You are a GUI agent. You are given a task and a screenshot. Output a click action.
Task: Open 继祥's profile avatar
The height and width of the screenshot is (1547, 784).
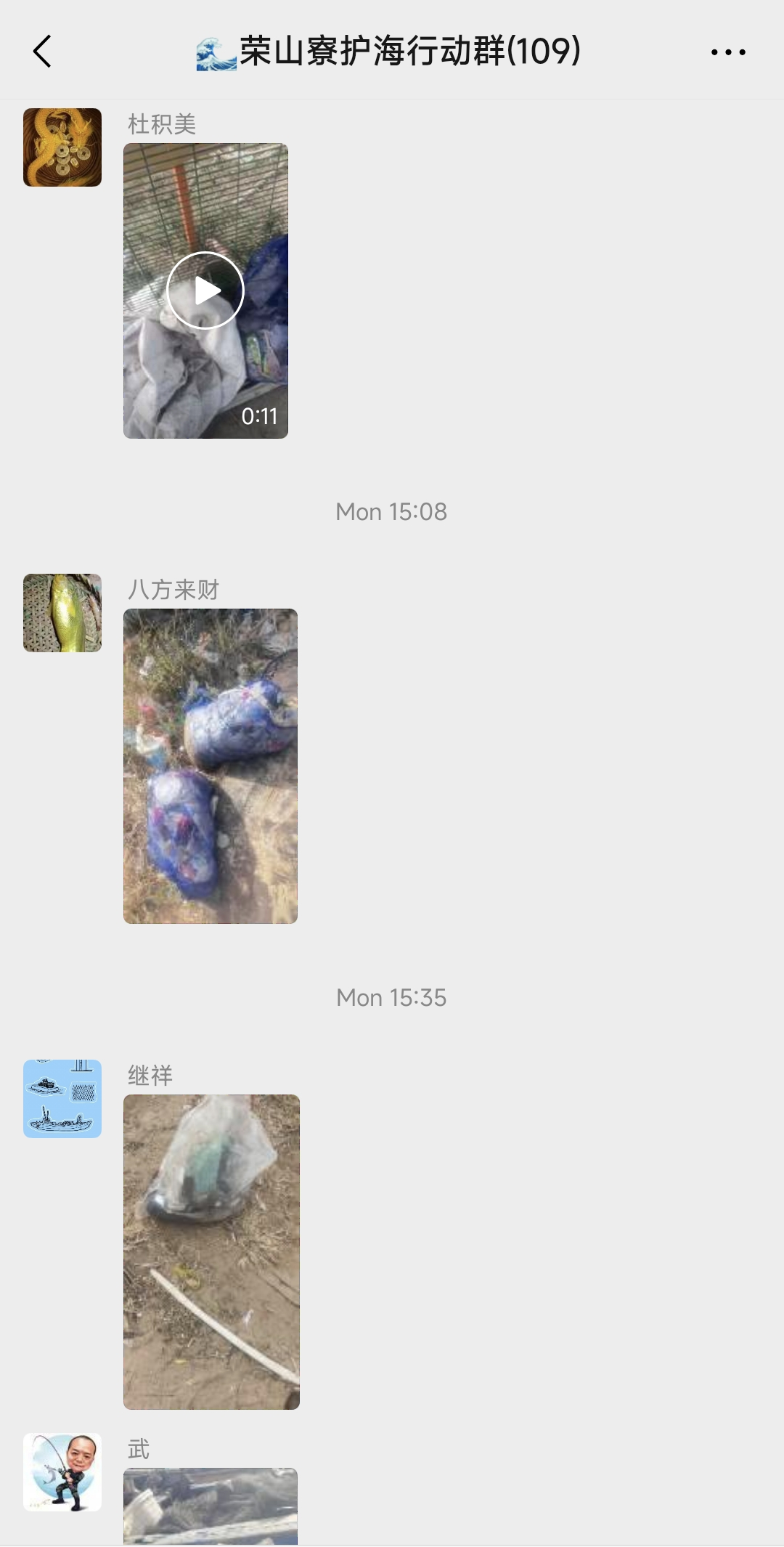tap(62, 1098)
